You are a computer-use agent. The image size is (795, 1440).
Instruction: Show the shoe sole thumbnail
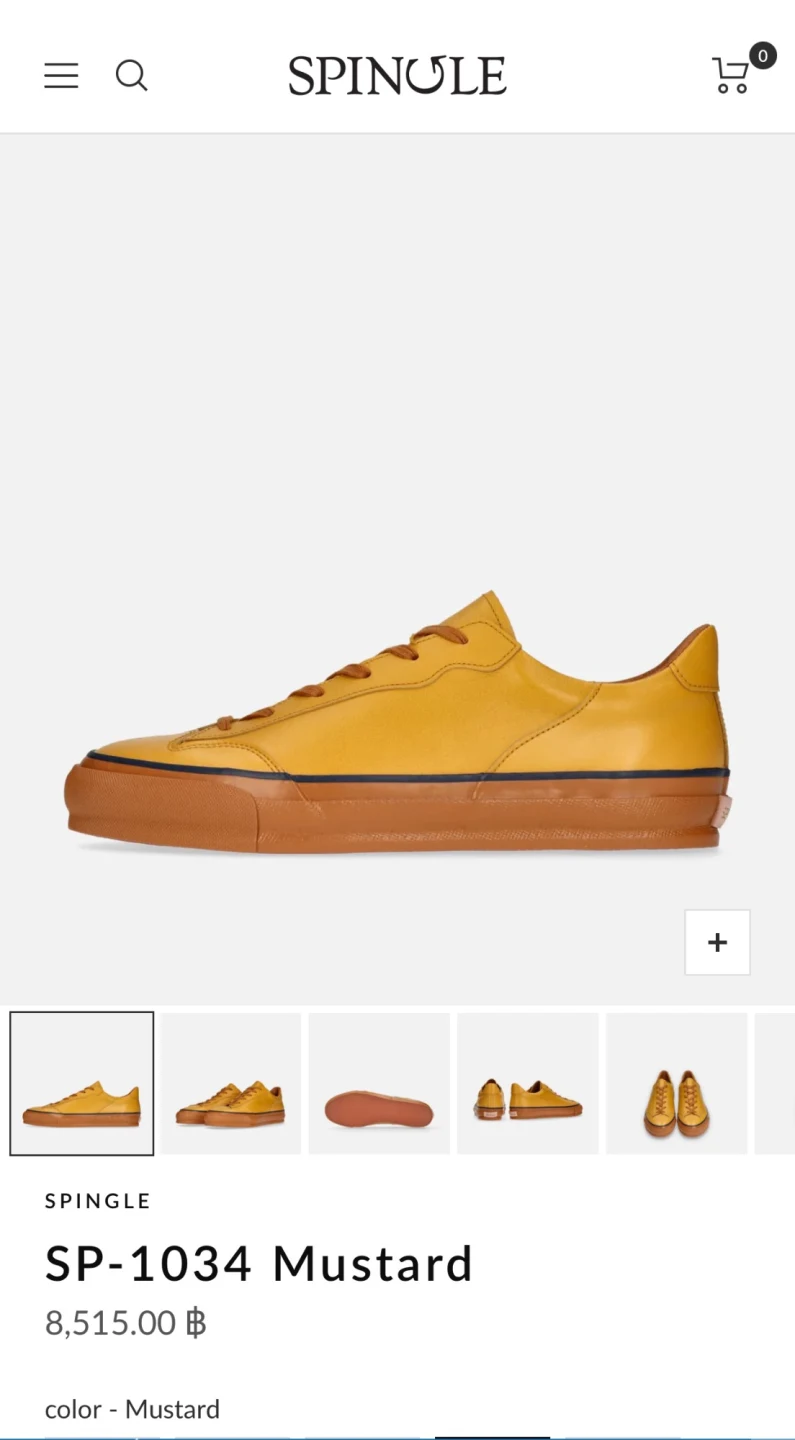379,1084
